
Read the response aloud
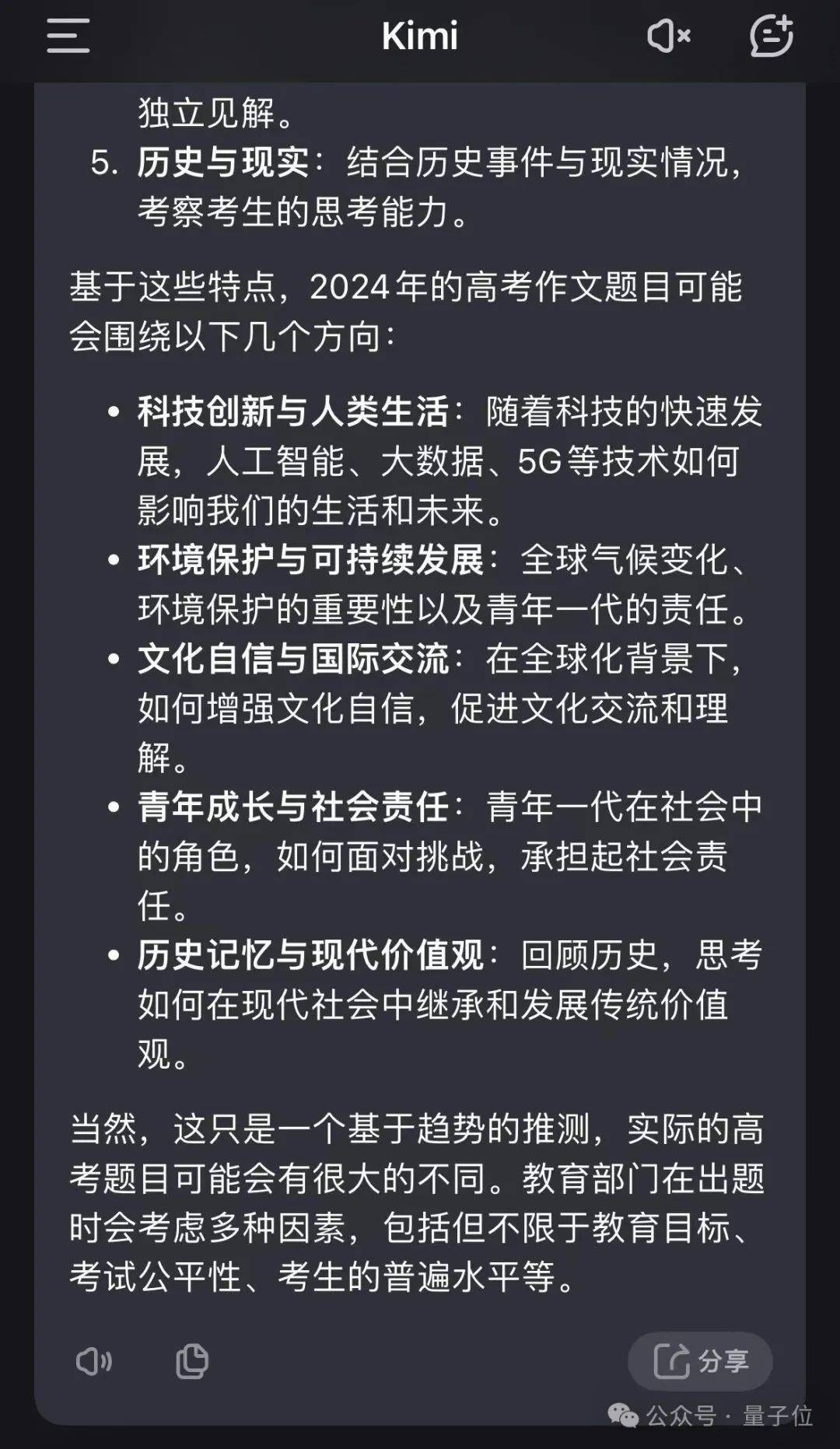click(94, 1361)
